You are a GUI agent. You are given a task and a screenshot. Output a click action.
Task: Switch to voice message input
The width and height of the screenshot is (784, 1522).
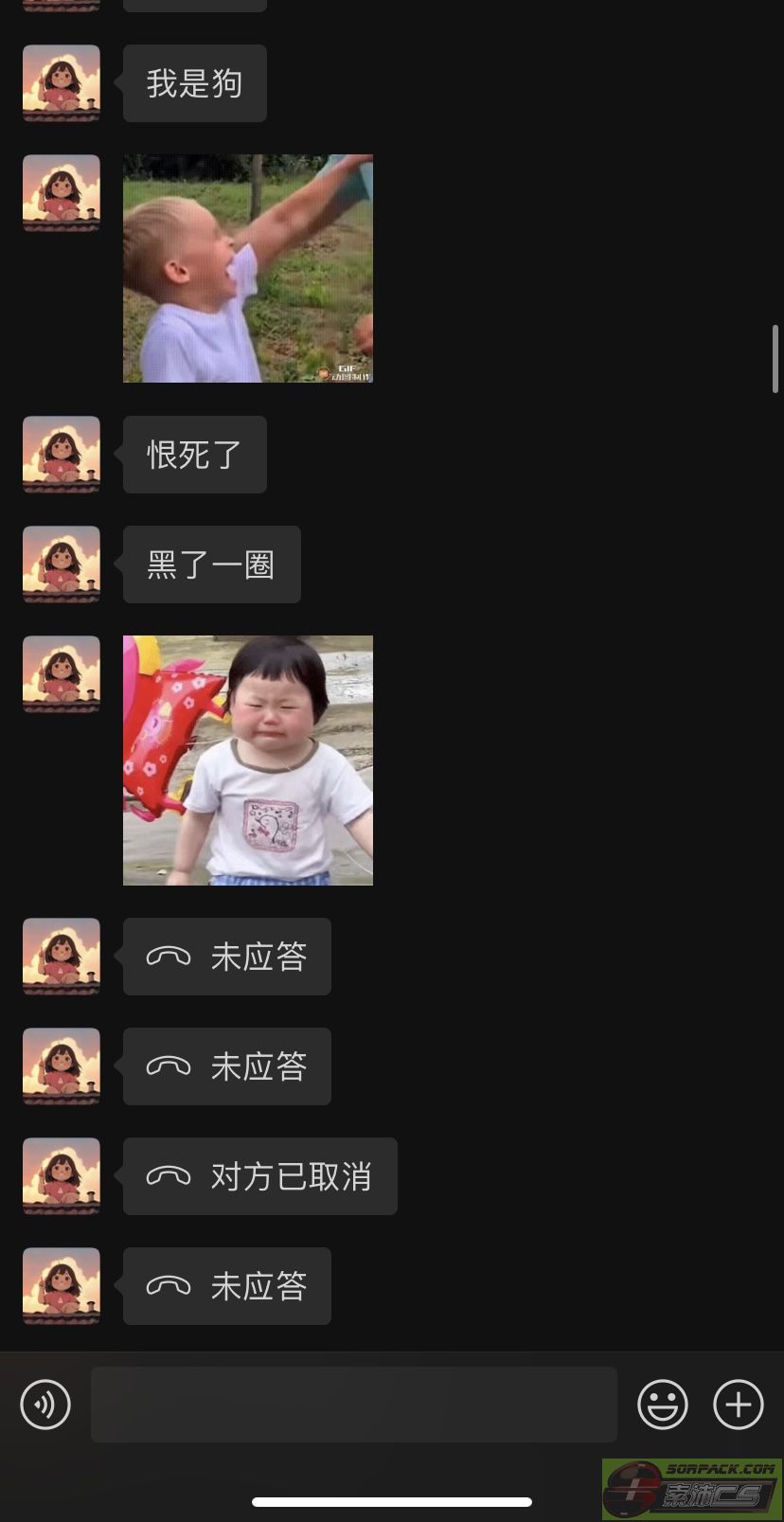click(45, 1404)
